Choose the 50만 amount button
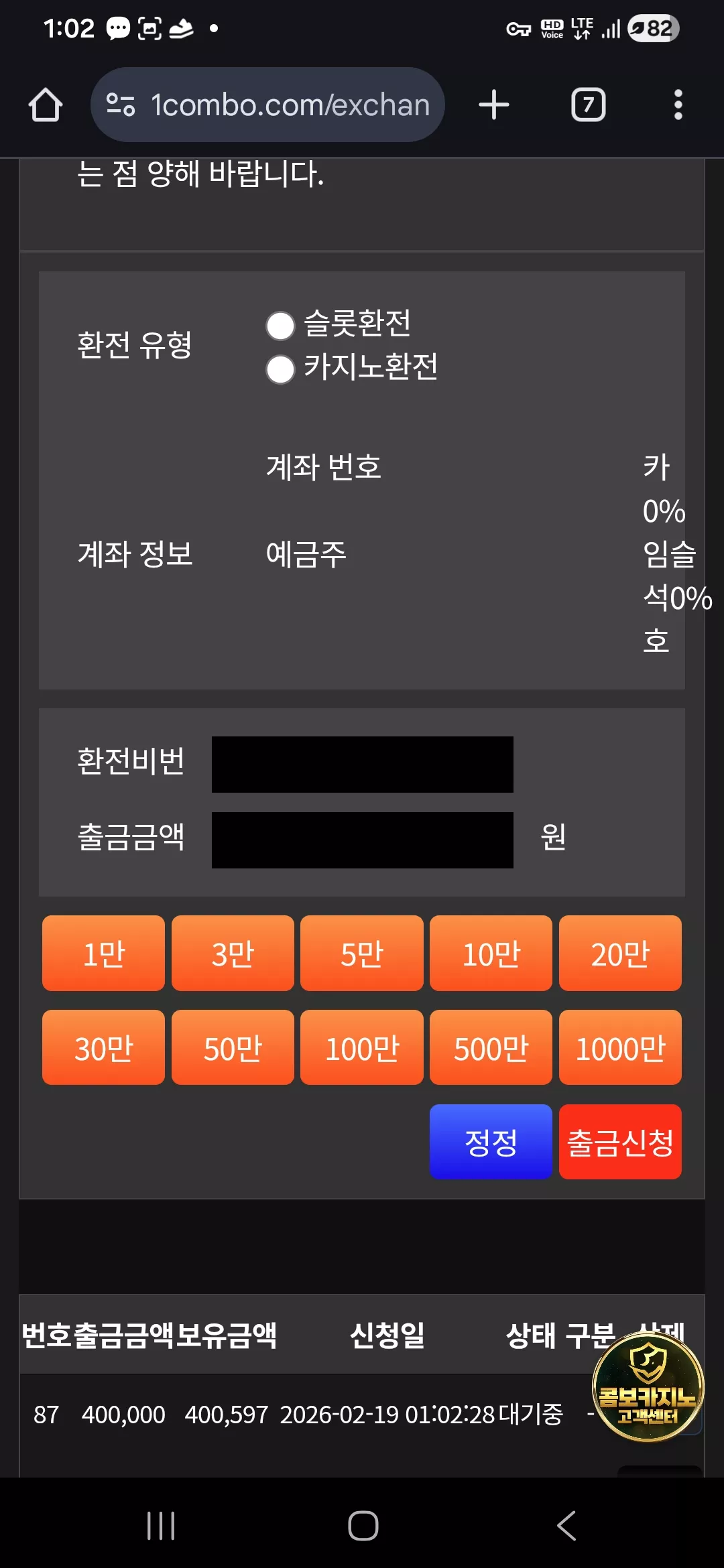This screenshot has width=724, height=1568. (233, 1047)
